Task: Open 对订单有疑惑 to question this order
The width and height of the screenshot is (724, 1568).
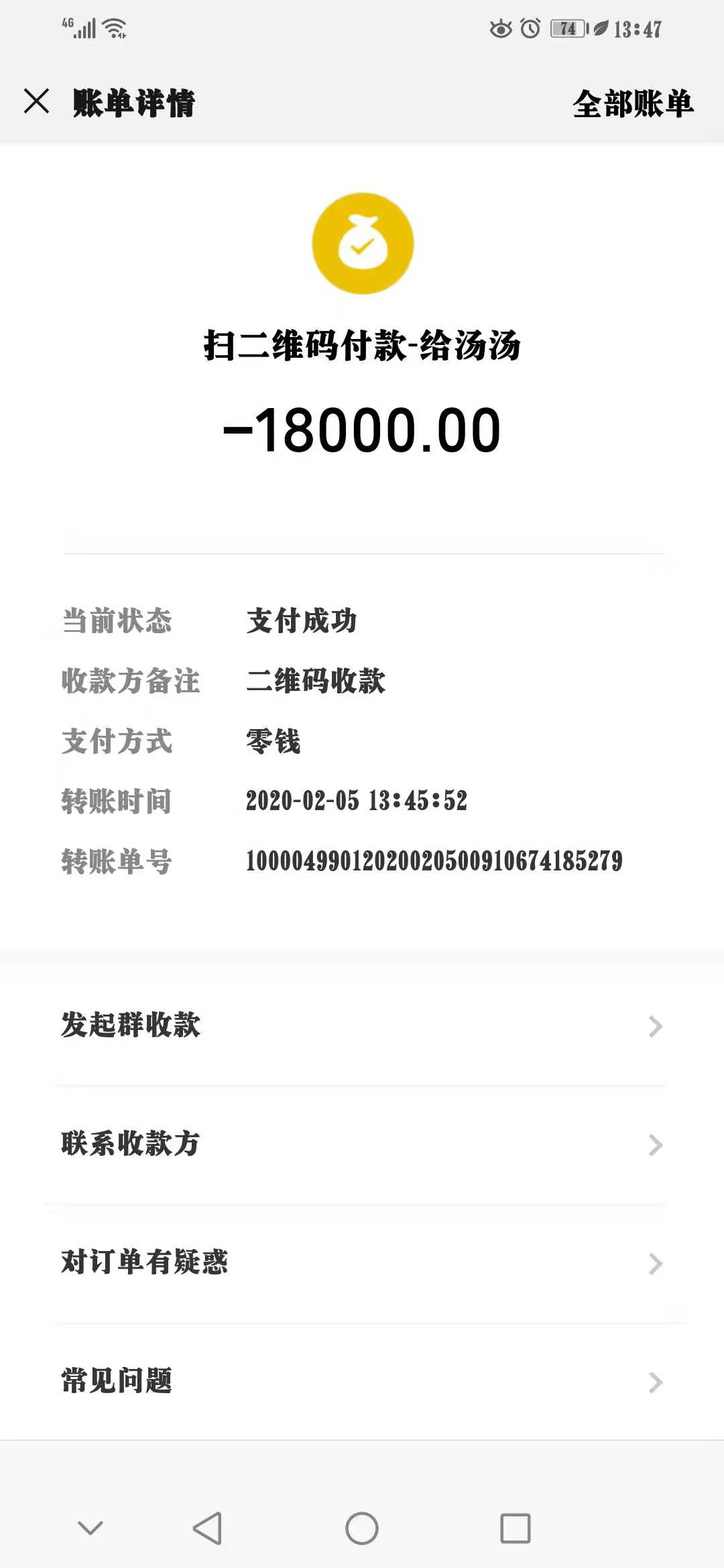Action: coord(362,1263)
